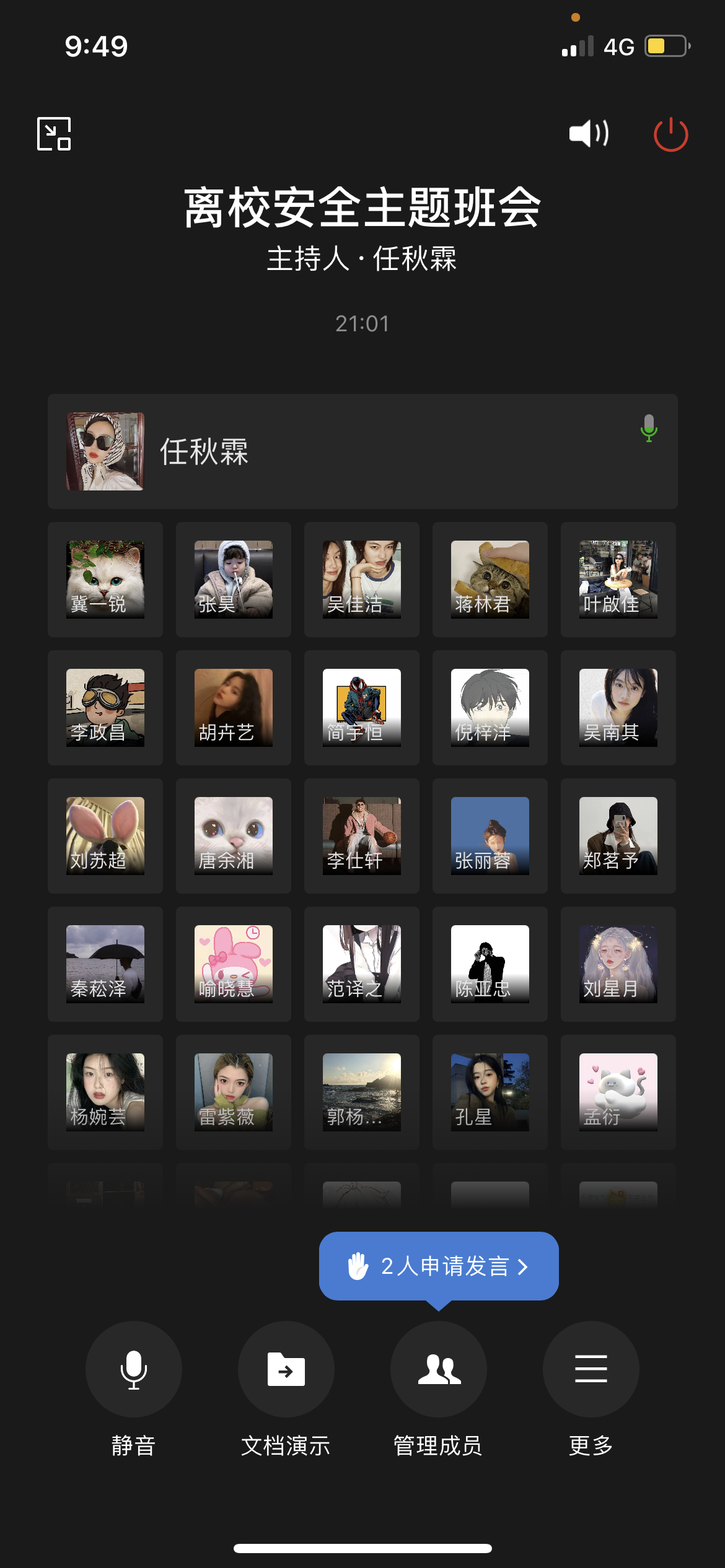Image resolution: width=725 pixels, height=1568 pixels.
Task: Open the 2人申请发言 requests banner
Action: pyautogui.click(x=439, y=1266)
